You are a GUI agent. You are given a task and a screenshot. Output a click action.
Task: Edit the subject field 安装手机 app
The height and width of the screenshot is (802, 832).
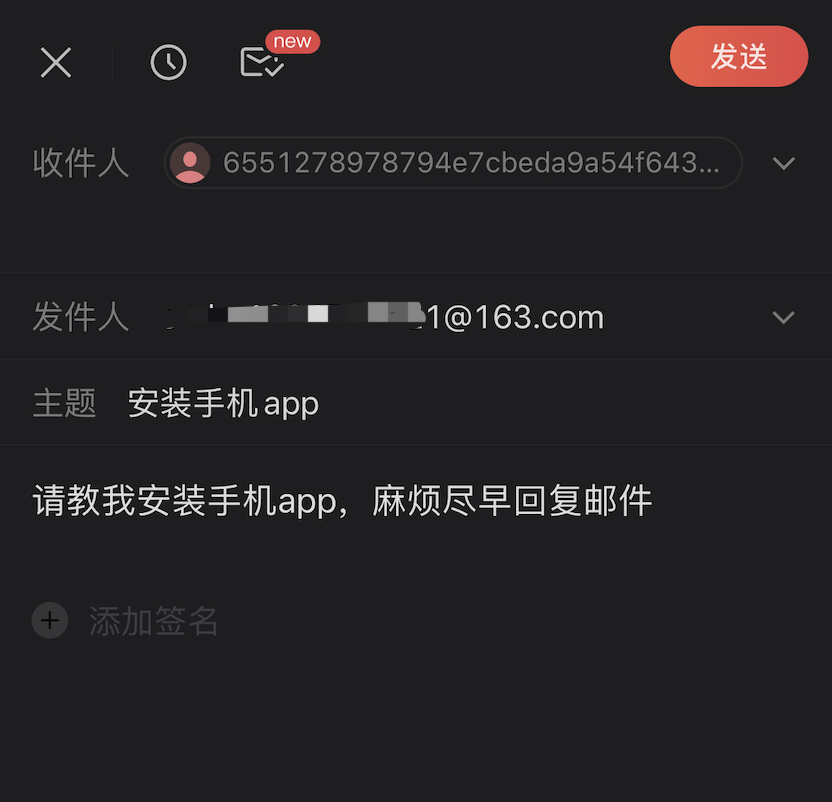[224, 404]
